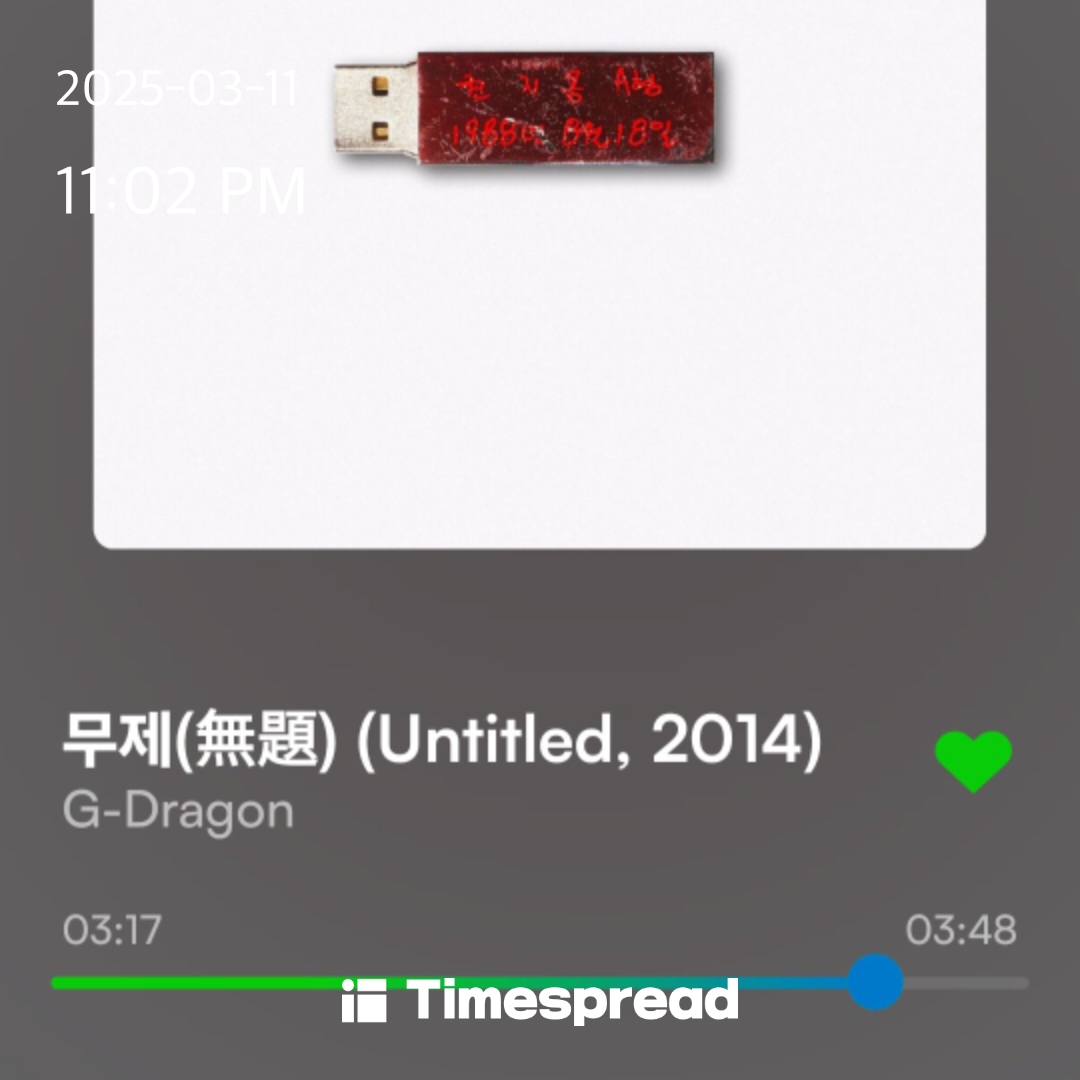Unlike the song Untitled, 2014

point(973,761)
